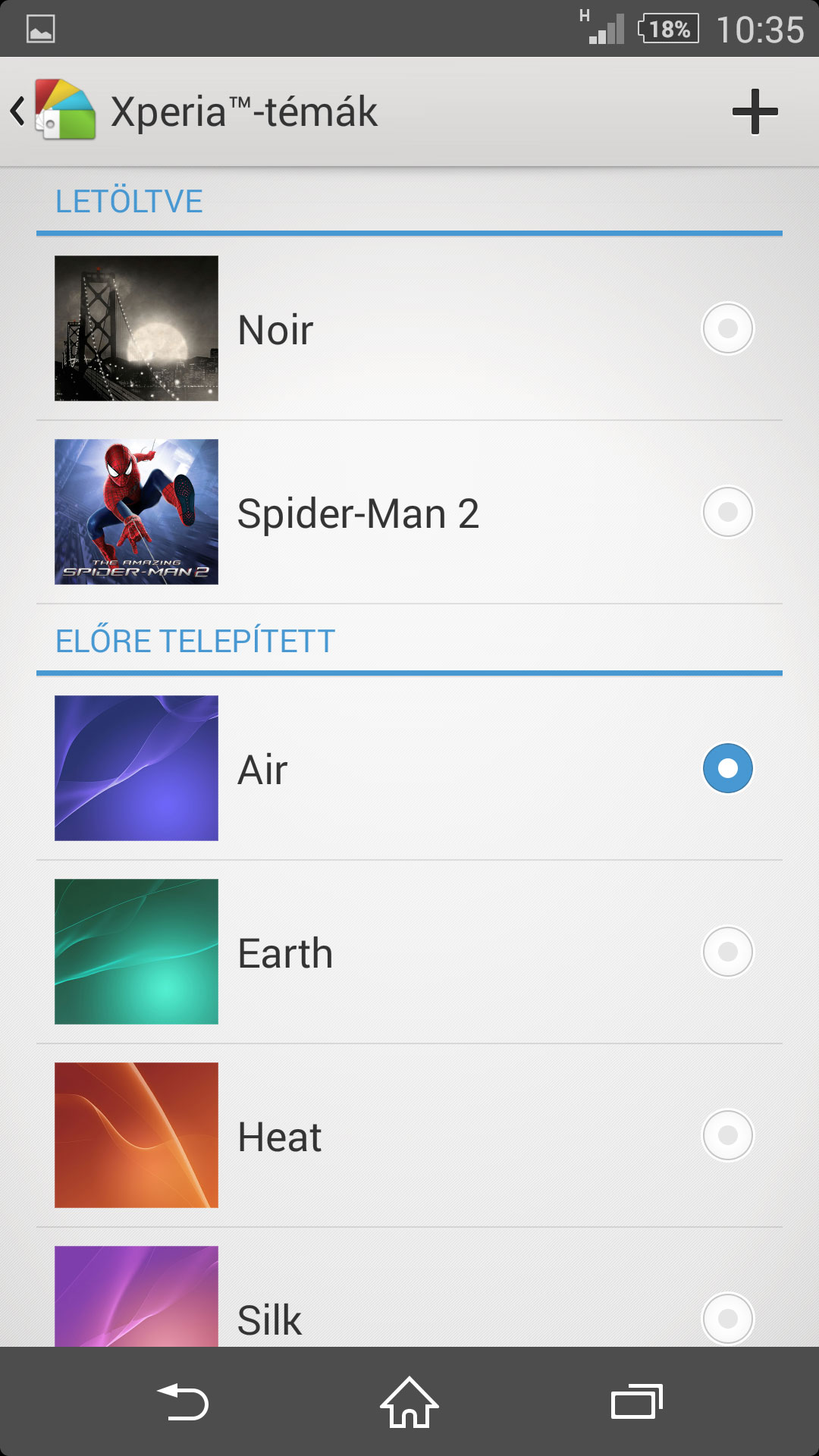Choose the Silk theme radio button
819x1456 pixels.
pyautogui.click(x=727, y=1318)
